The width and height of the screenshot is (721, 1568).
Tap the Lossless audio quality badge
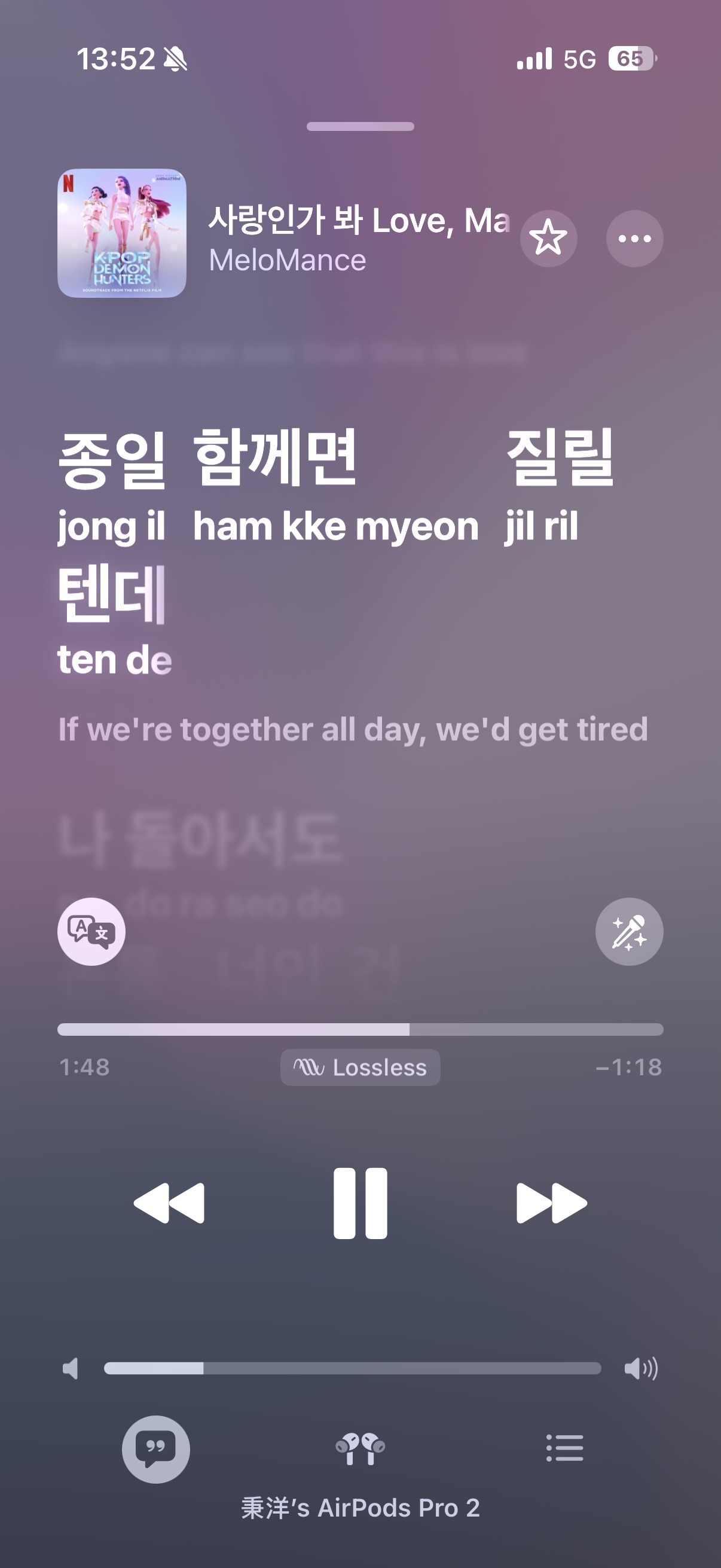pyautogui.click(x=360, y=1067)
